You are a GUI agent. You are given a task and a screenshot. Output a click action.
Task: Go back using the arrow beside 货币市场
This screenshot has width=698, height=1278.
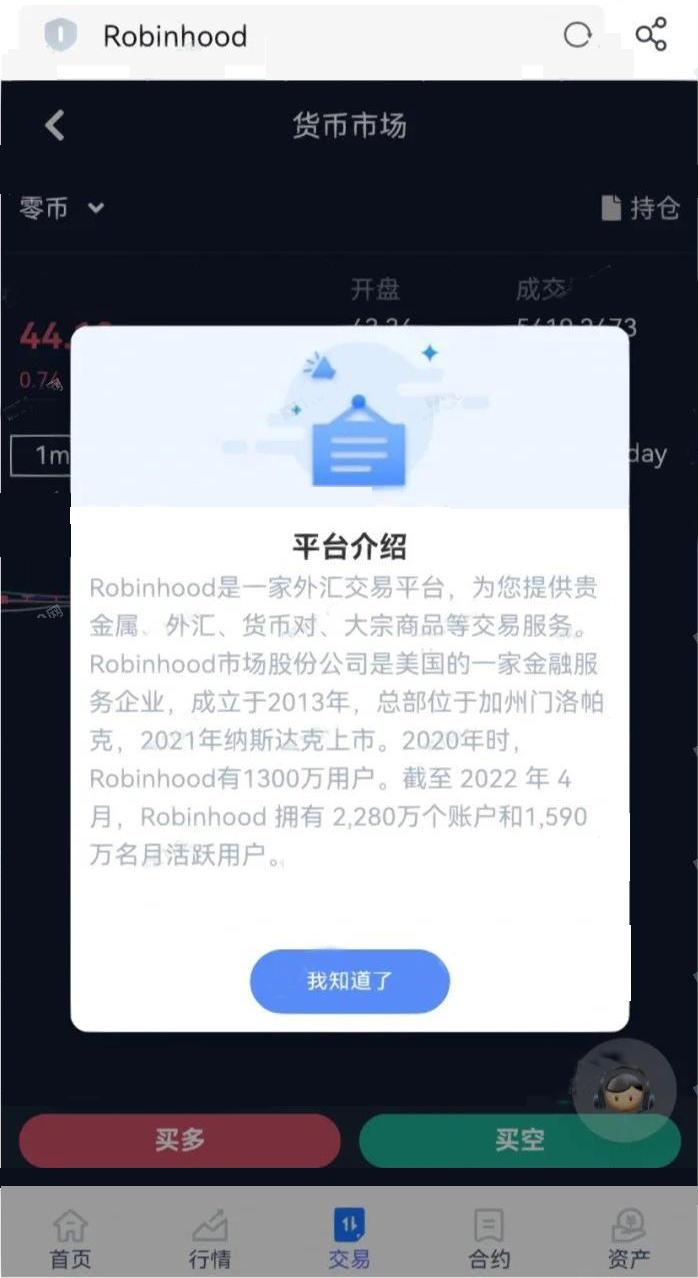click(55, 125)
